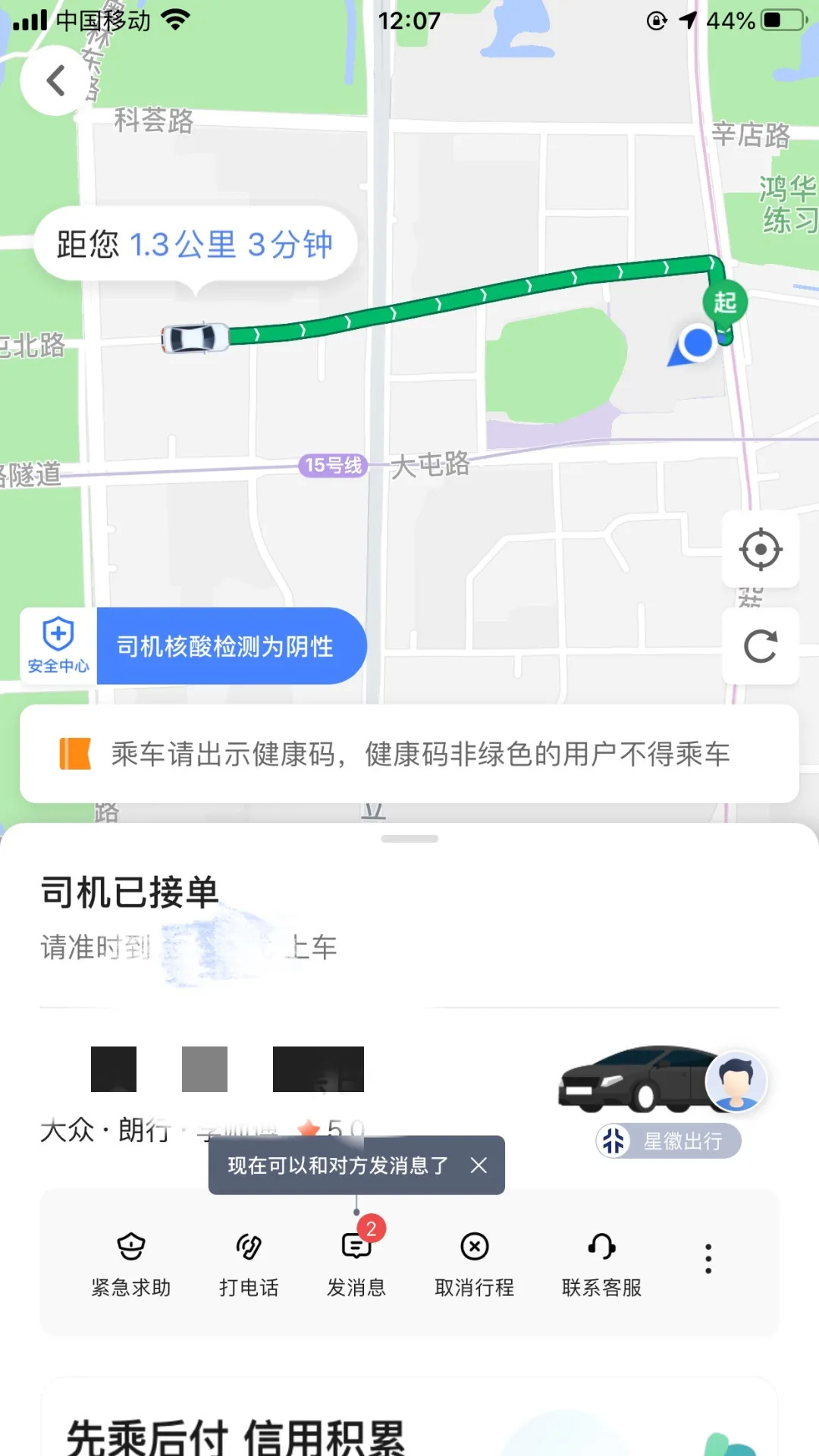Viewport: 819px width, 1456px height.
Task: Go back using the top-left arrow
Action: (55, 80)
